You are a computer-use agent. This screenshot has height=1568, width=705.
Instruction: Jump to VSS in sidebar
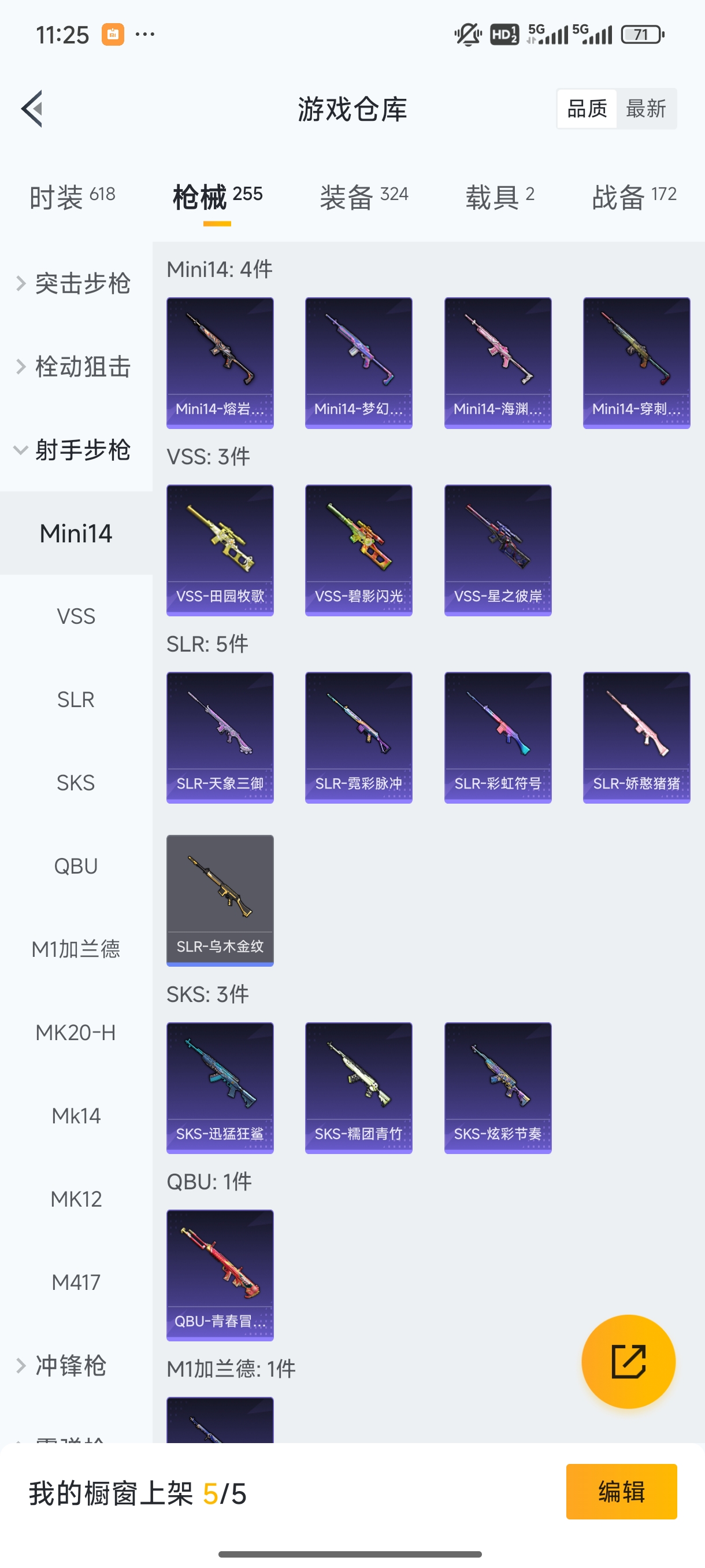pos(76,616)
